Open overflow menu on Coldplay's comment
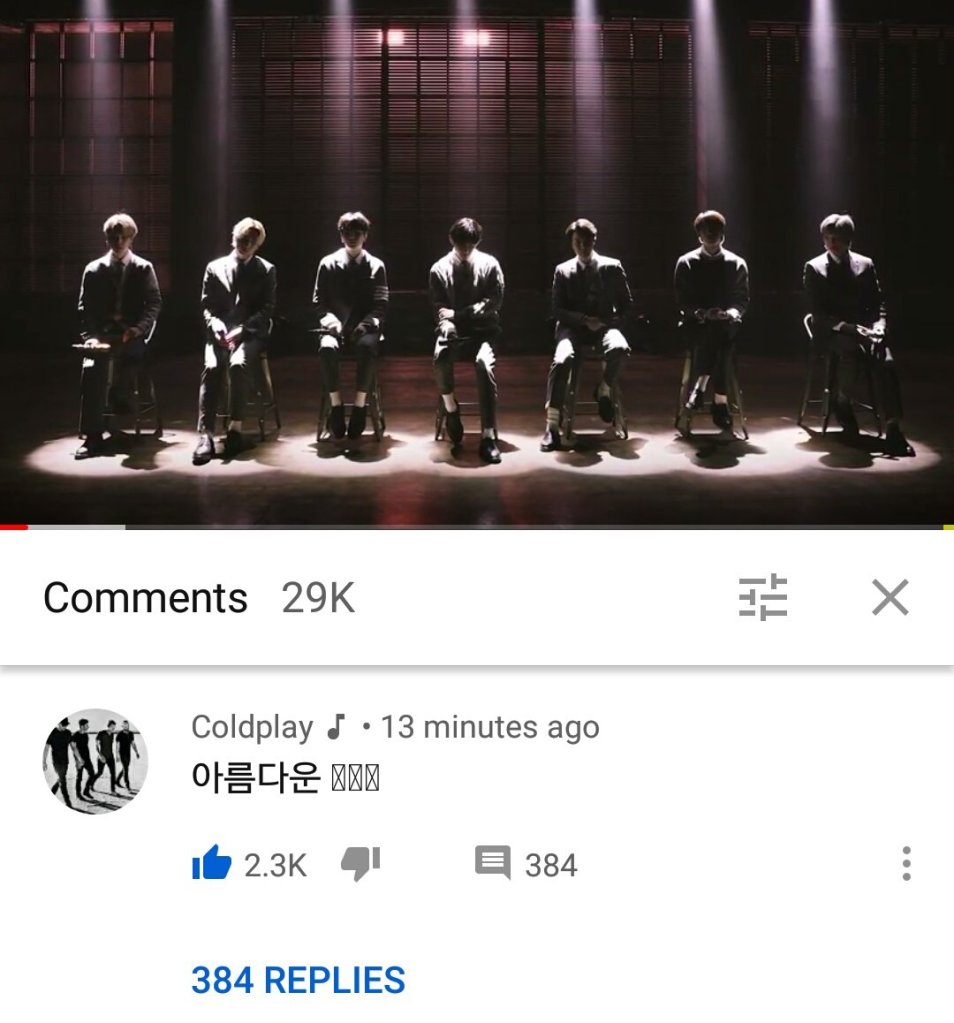Viewport: 954px width, 1023px height. (x=906, y=864)
